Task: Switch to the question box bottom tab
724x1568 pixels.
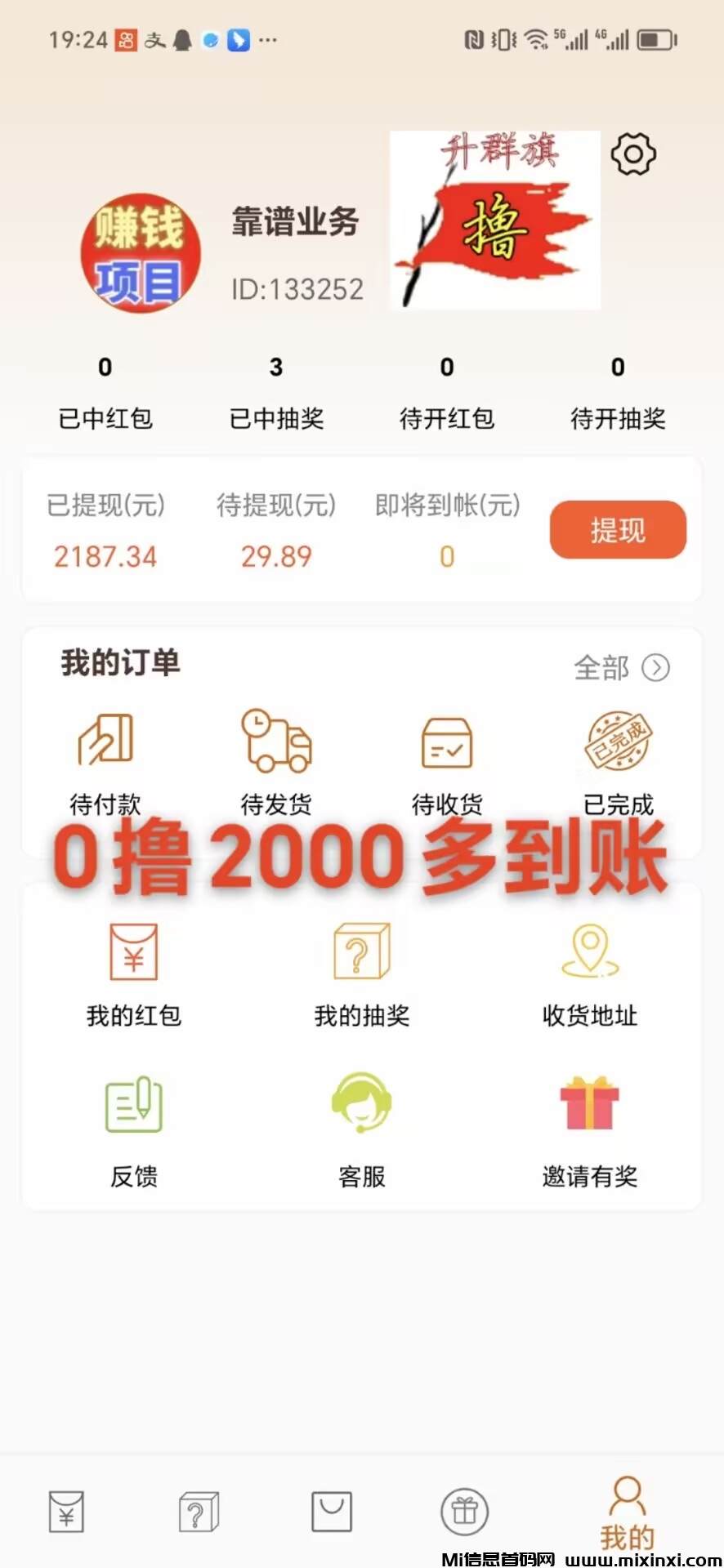Action: [x=199, y=1512]
